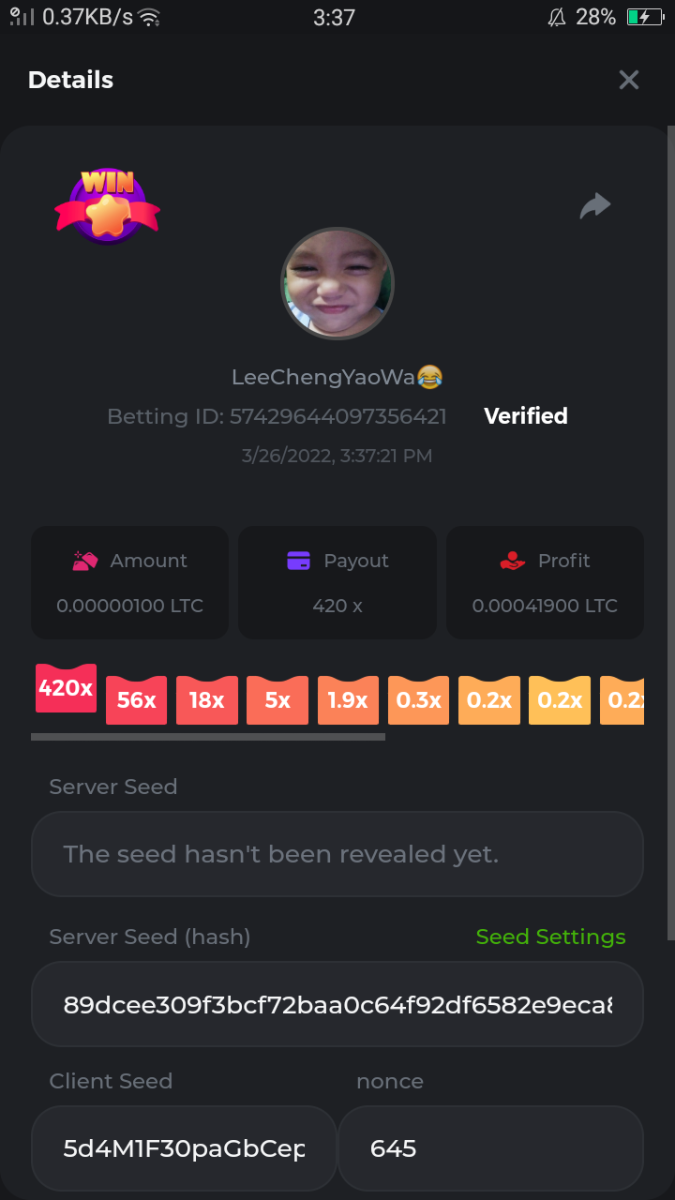Close the Details panel
The width and height of the screenshot is (675, 1200).
628,80
